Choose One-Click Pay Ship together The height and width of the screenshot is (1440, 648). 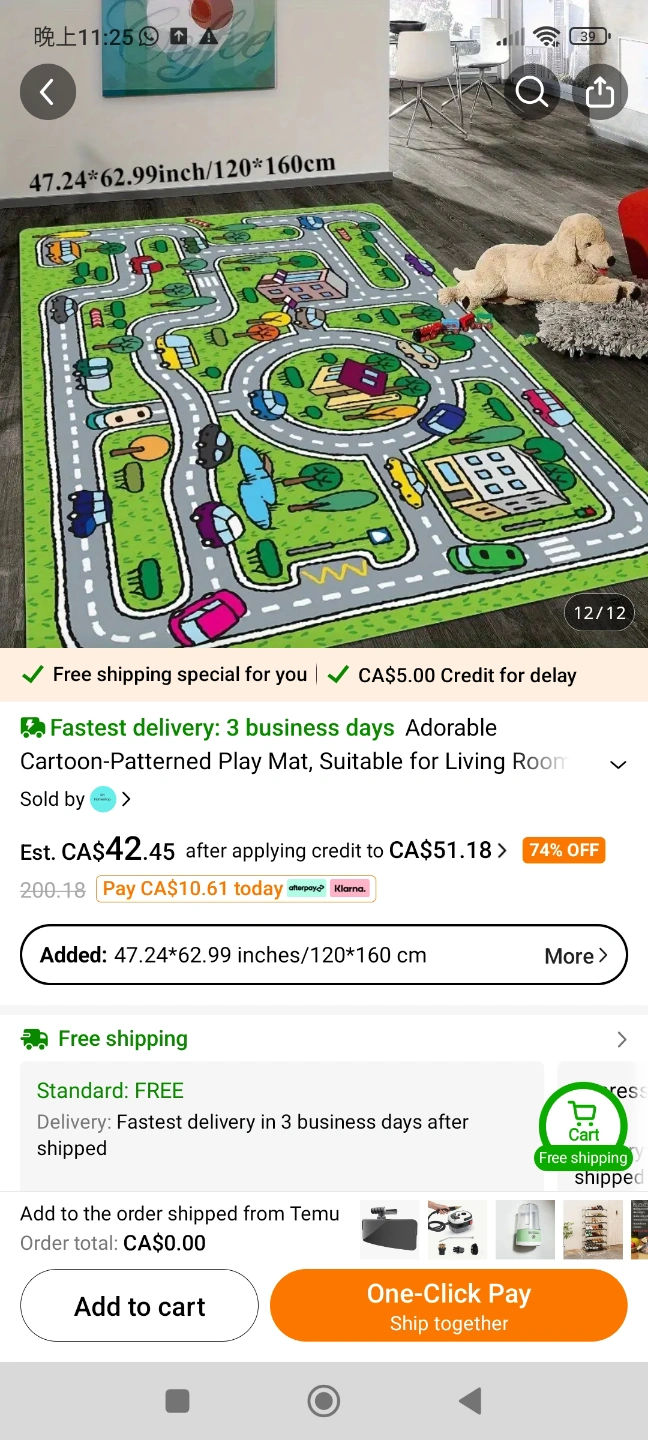tap(449, 1306)
